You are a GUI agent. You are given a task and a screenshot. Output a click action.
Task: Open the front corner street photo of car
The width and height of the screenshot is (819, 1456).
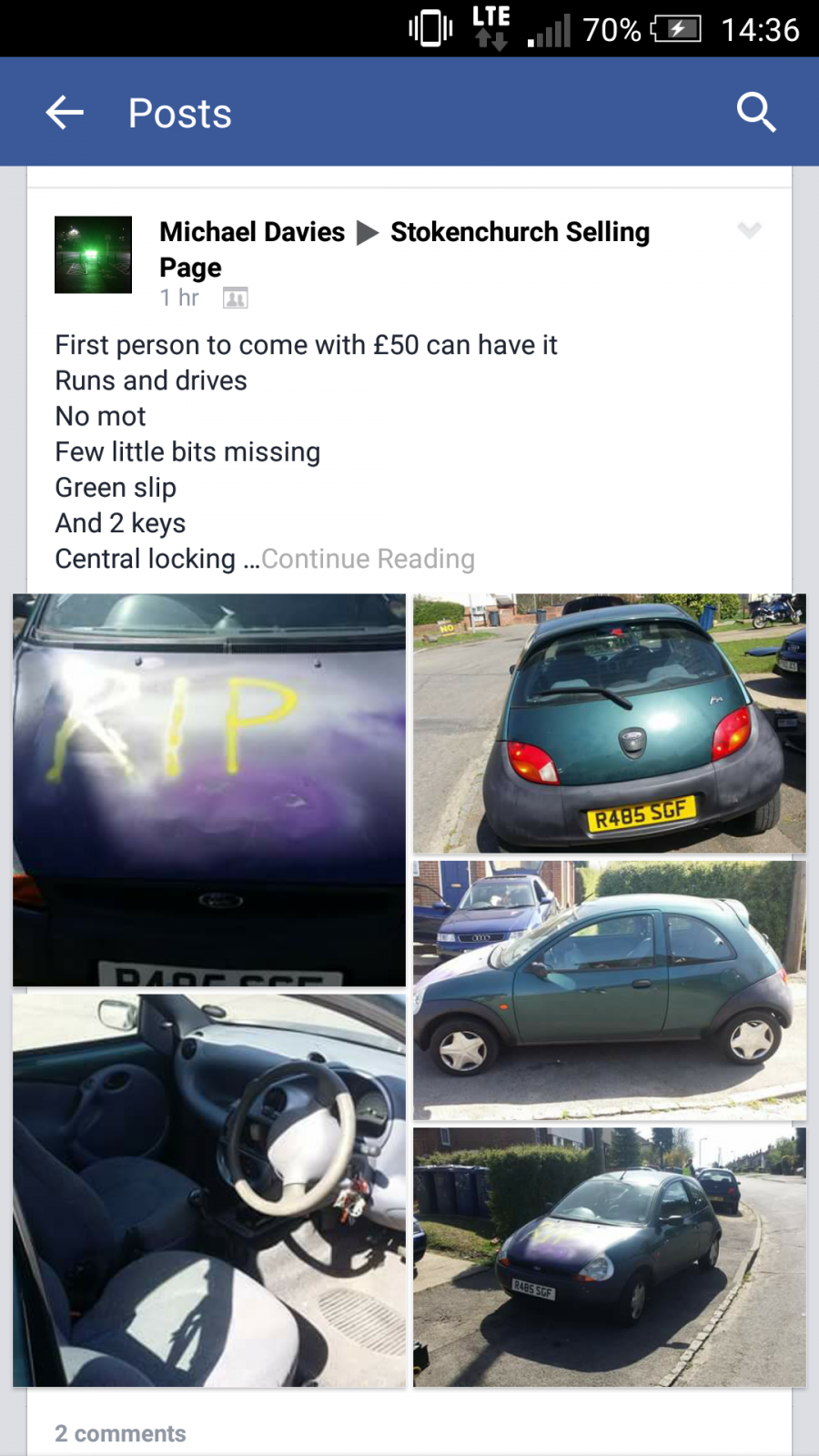pos(610,1258)
